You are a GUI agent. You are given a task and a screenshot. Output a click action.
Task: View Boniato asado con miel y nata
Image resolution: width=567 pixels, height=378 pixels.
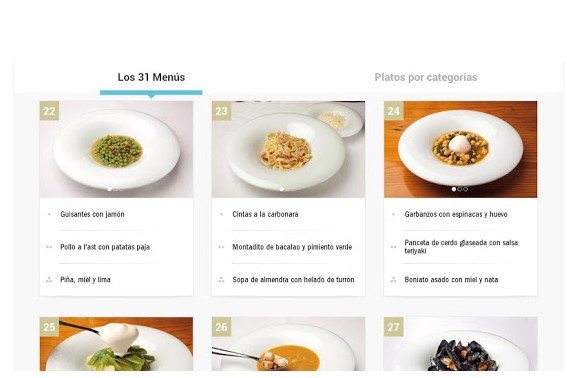click(451, 280)
